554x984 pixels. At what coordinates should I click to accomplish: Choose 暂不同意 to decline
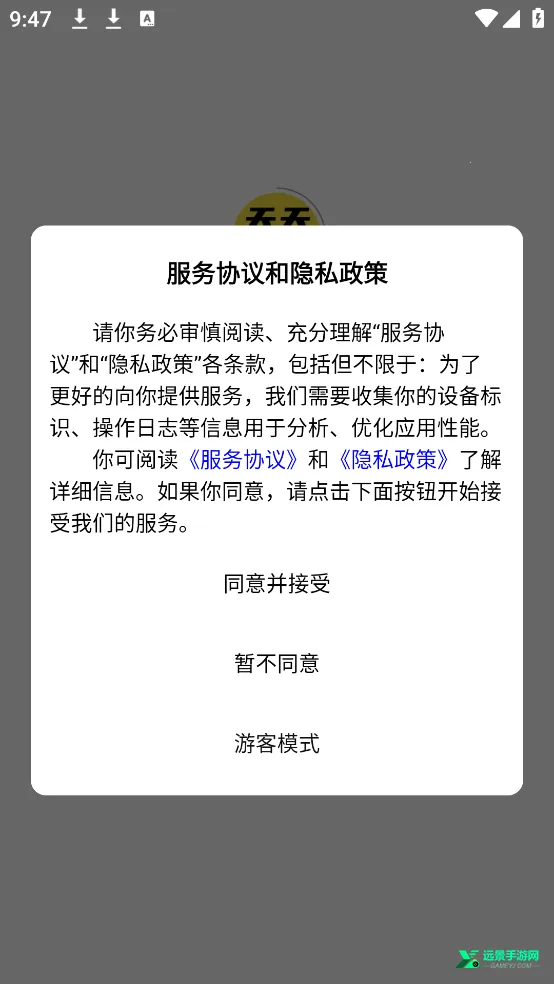coord(277,663)
